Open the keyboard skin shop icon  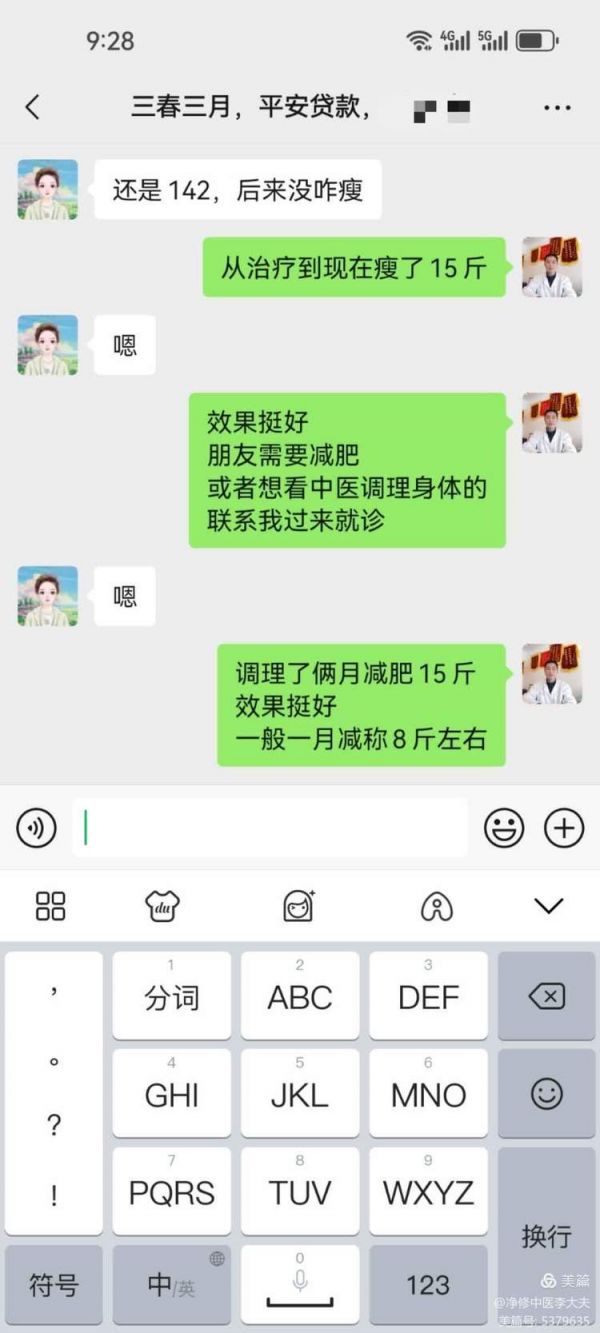point(163,906)
